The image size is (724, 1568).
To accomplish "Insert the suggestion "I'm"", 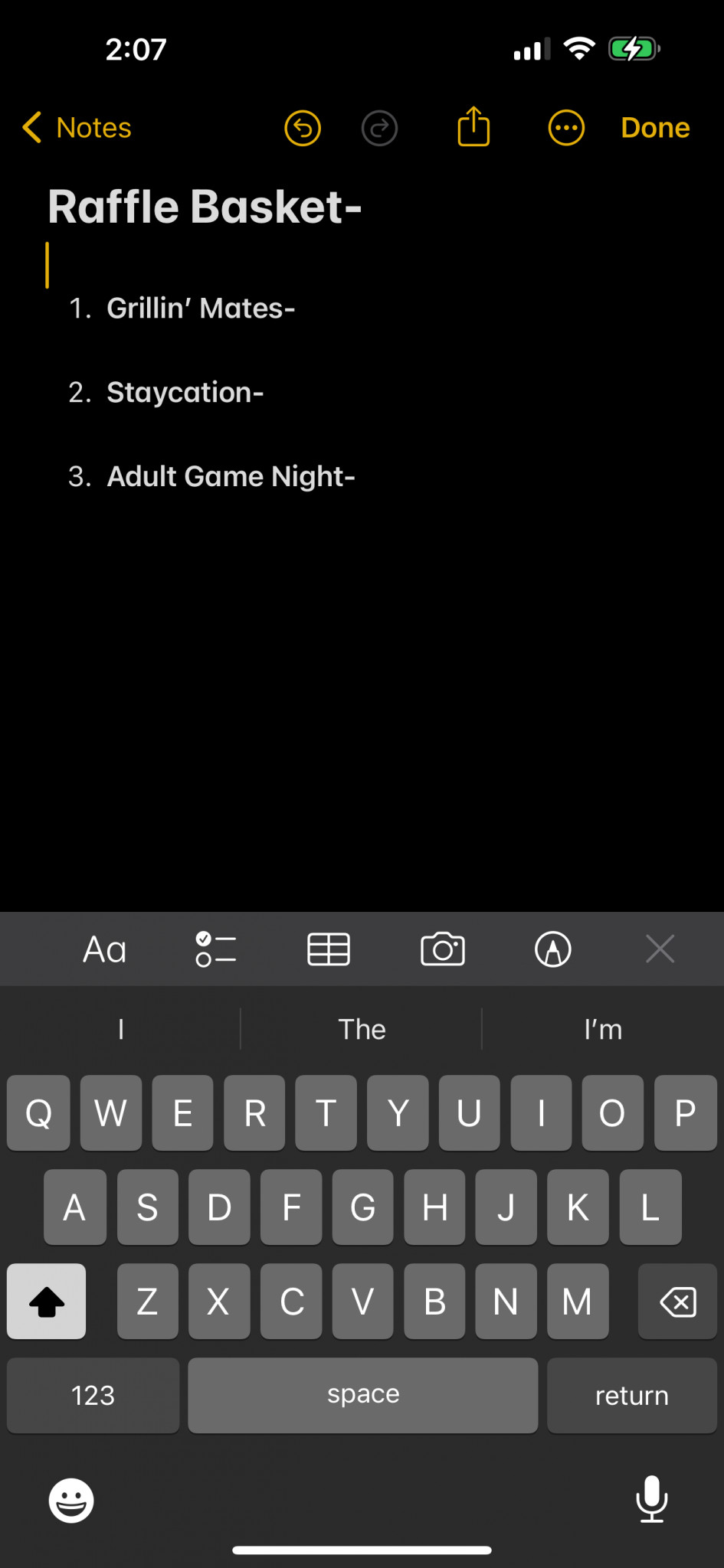I will point(604,1029).
